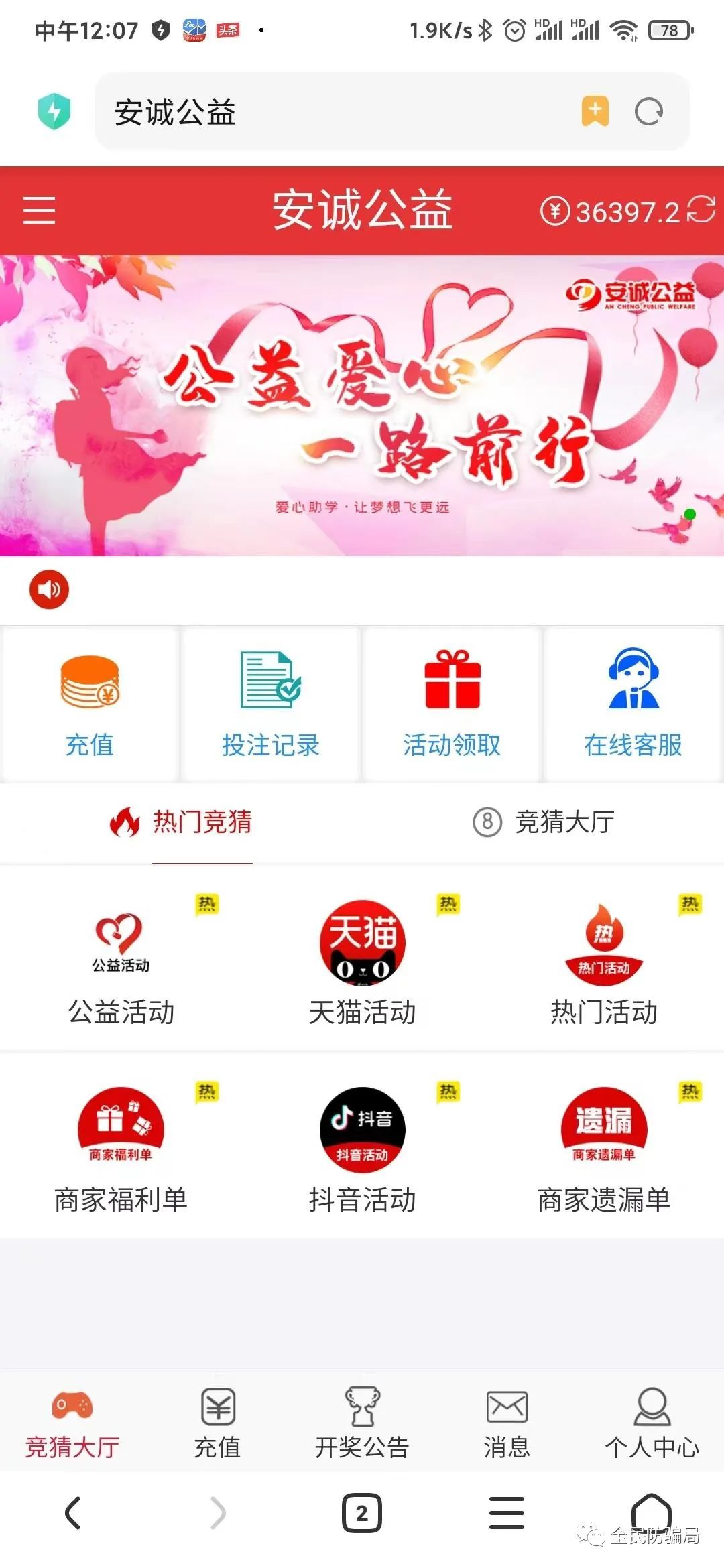Open 商家福利单 item
Viewport: 724px width, 1568px height.
(121, 1147)
